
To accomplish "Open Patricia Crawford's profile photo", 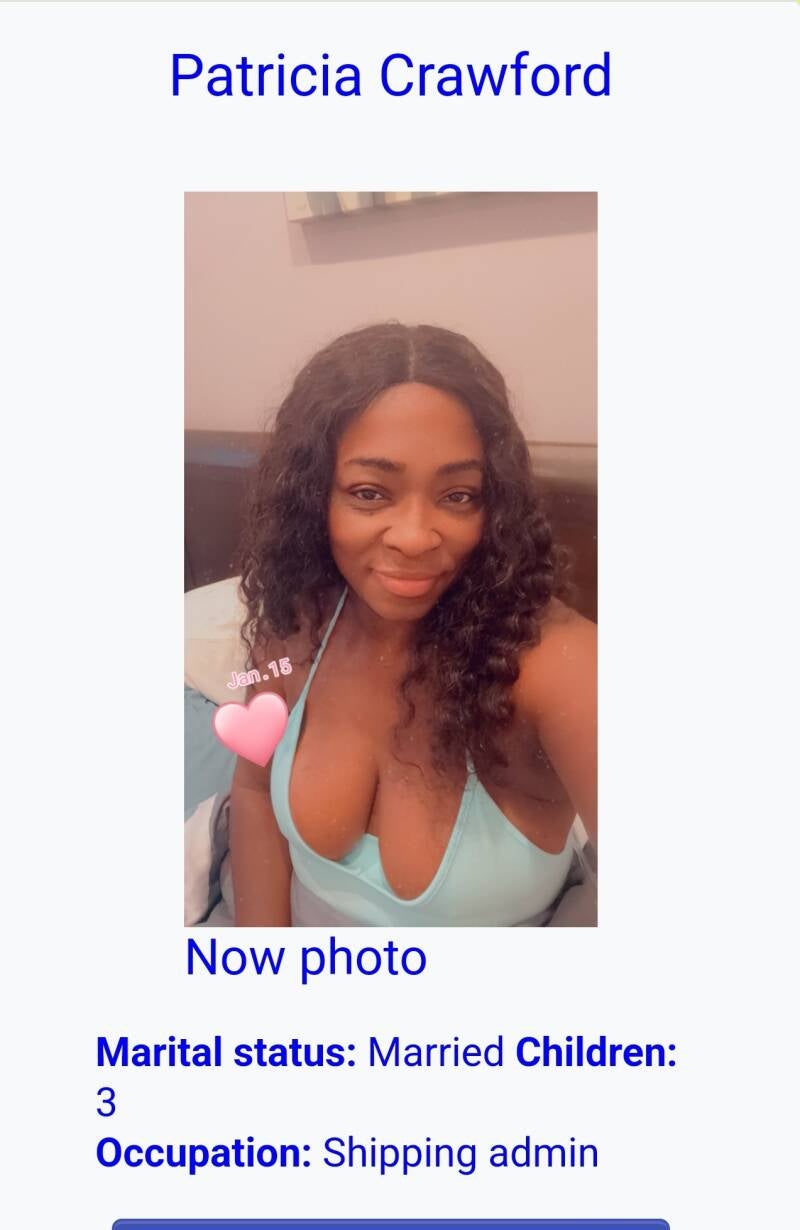I will [x=390, y=558].
